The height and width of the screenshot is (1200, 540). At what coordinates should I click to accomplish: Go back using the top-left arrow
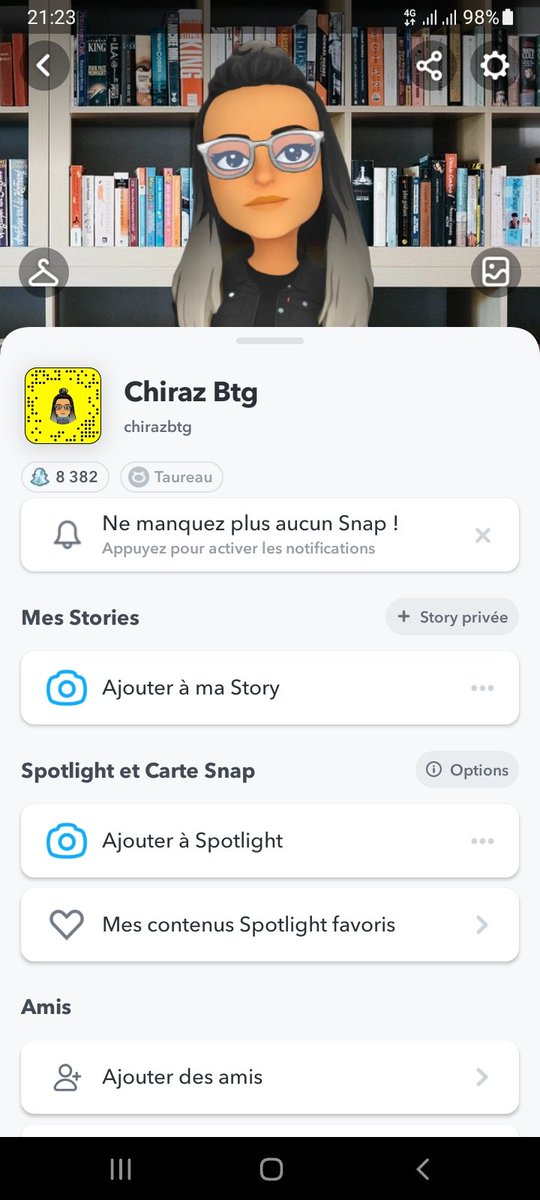[x=44, y=66]
